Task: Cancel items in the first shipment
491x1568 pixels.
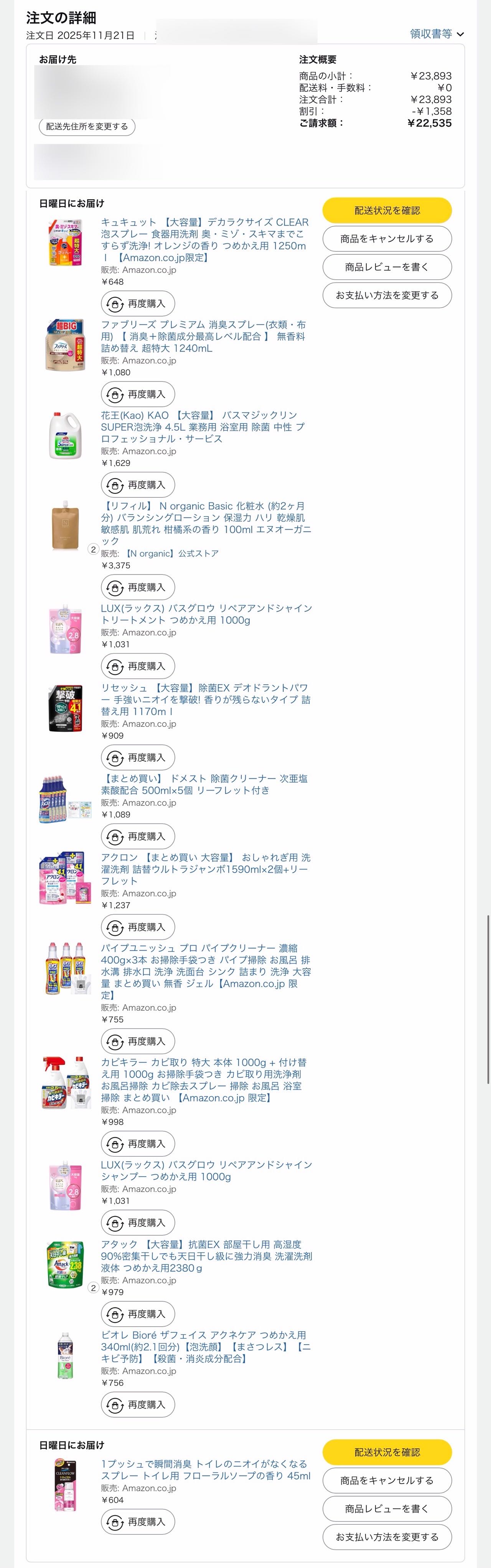Action: click(x=387, y=239)
